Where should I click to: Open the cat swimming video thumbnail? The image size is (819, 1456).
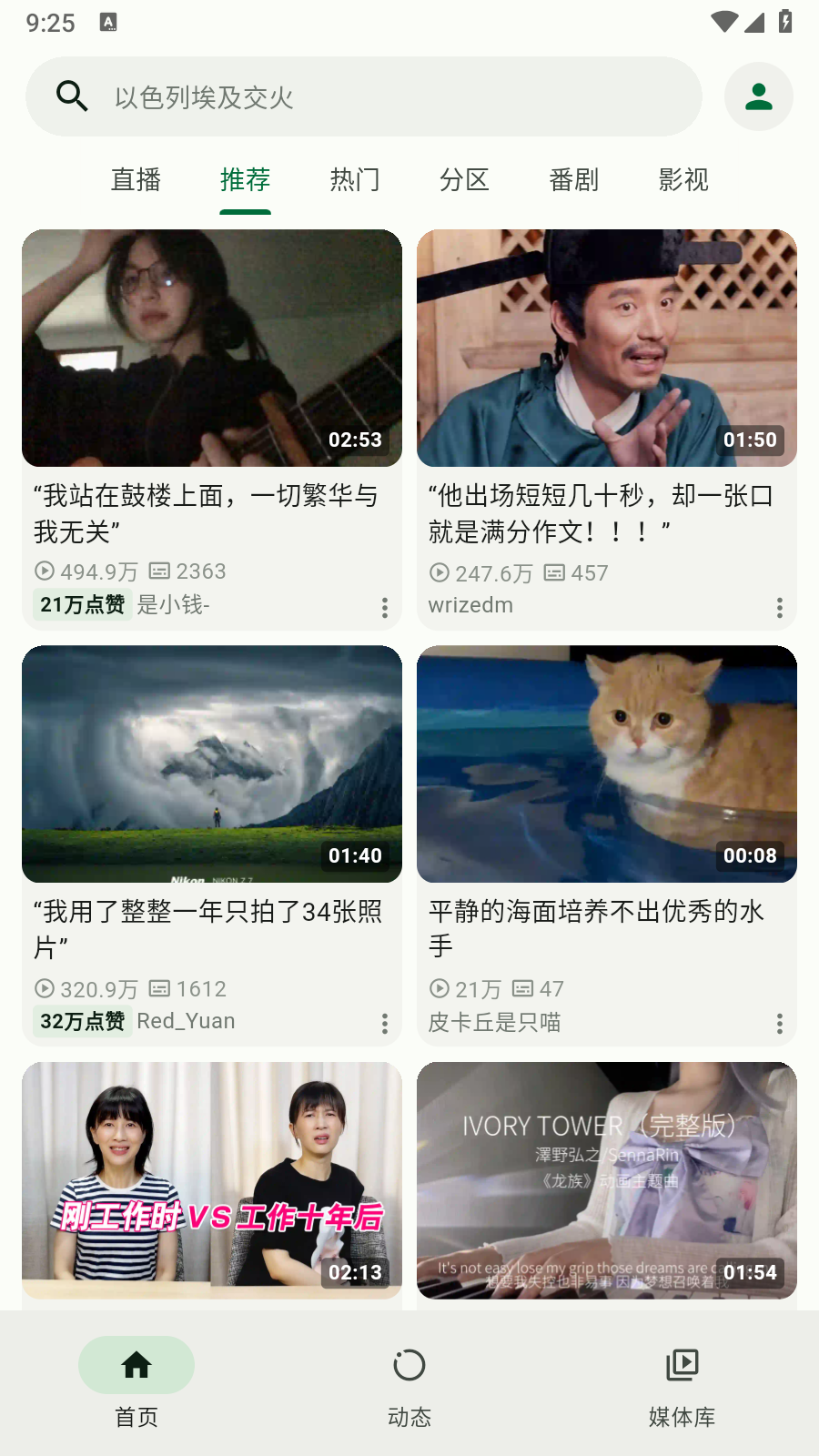(x=606, y=764)
